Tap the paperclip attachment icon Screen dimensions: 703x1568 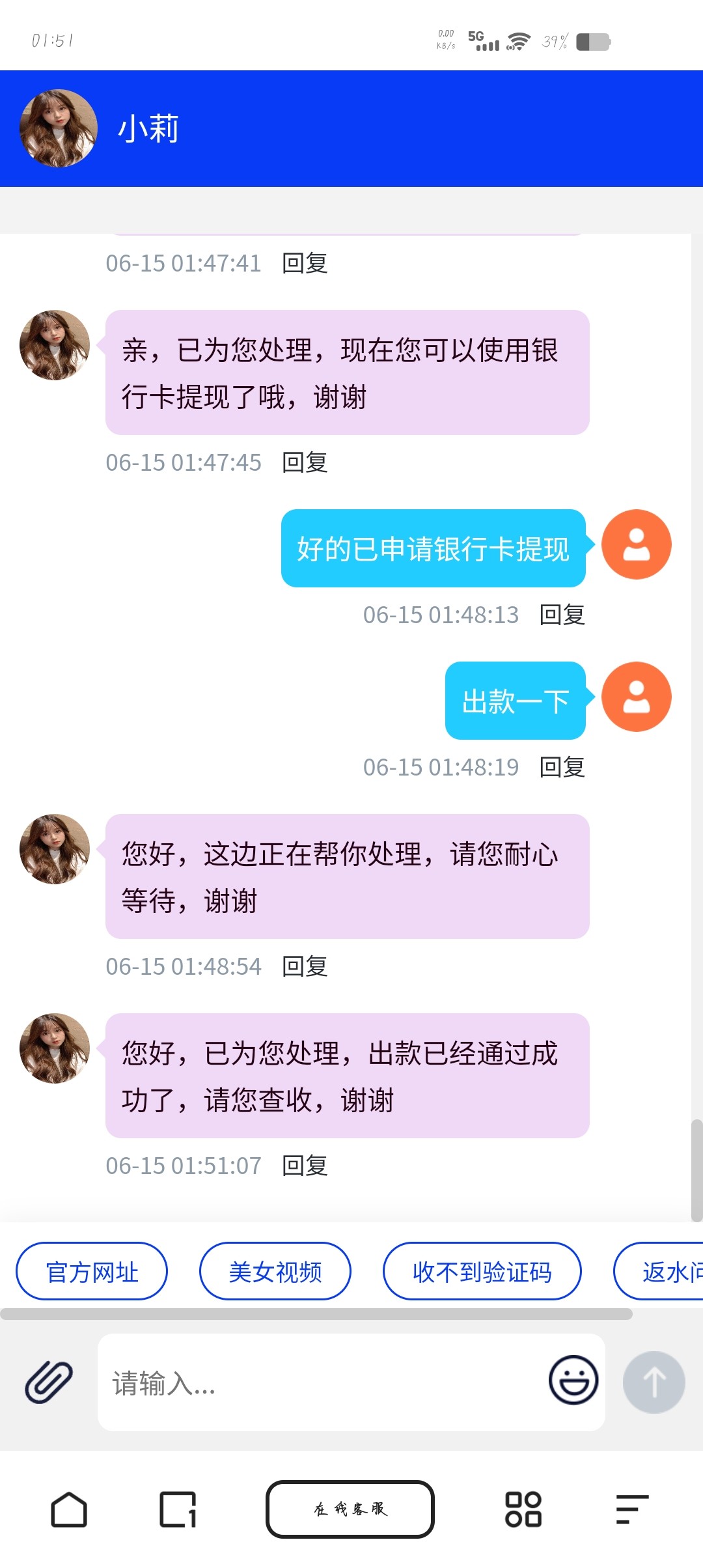(x=49, y=1382)
